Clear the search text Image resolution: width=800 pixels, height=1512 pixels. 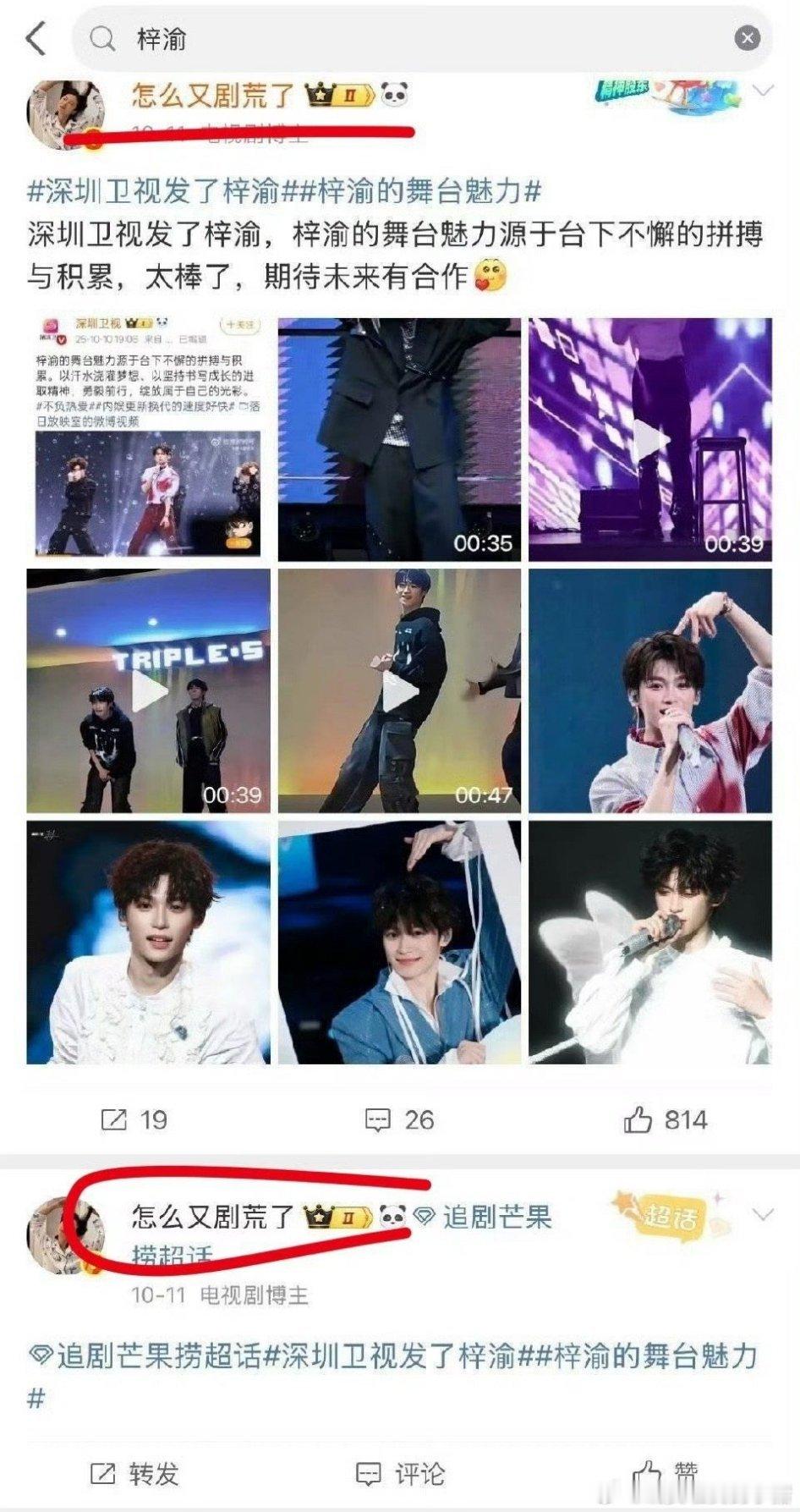click(x=746, y=39)
